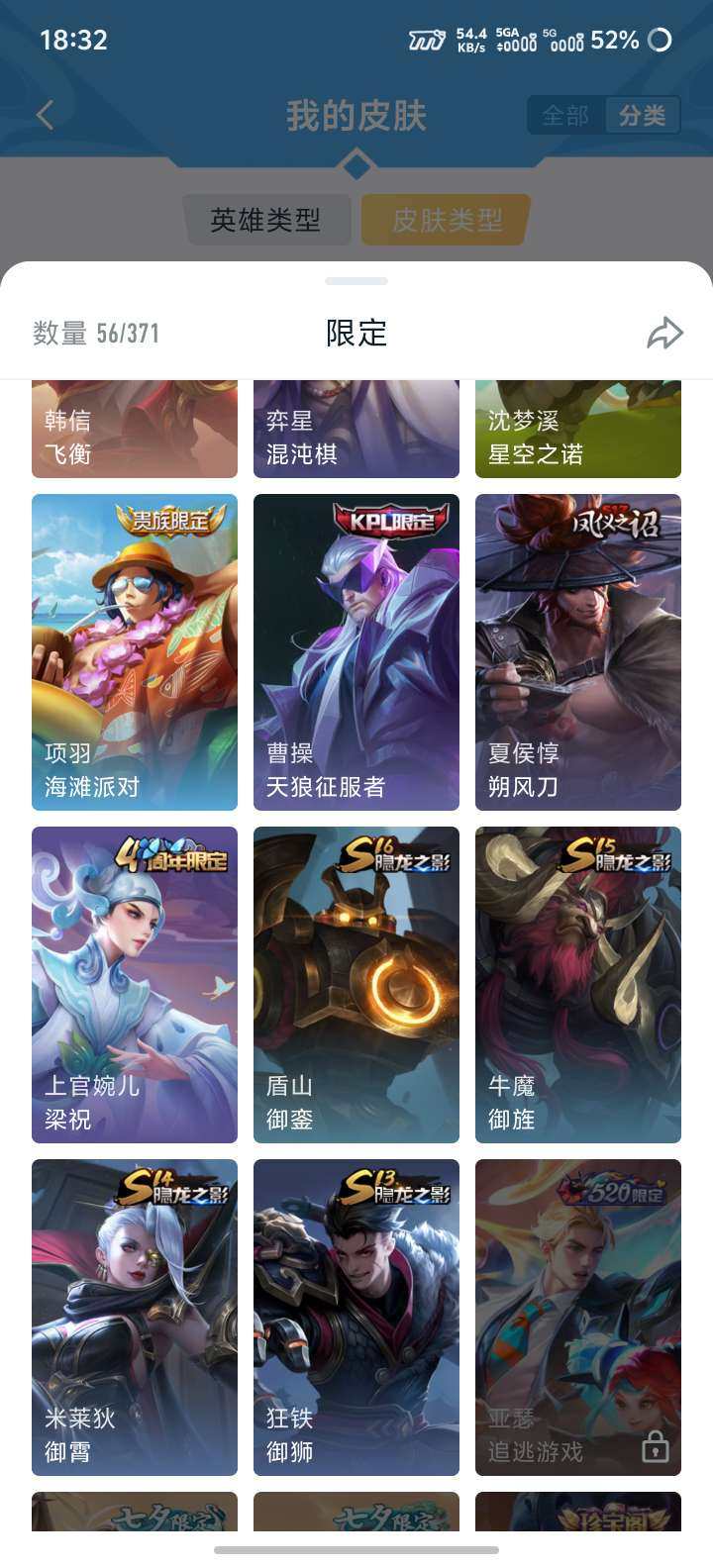
Task: Tap the back arrow at top left
Action: point(46,115)
